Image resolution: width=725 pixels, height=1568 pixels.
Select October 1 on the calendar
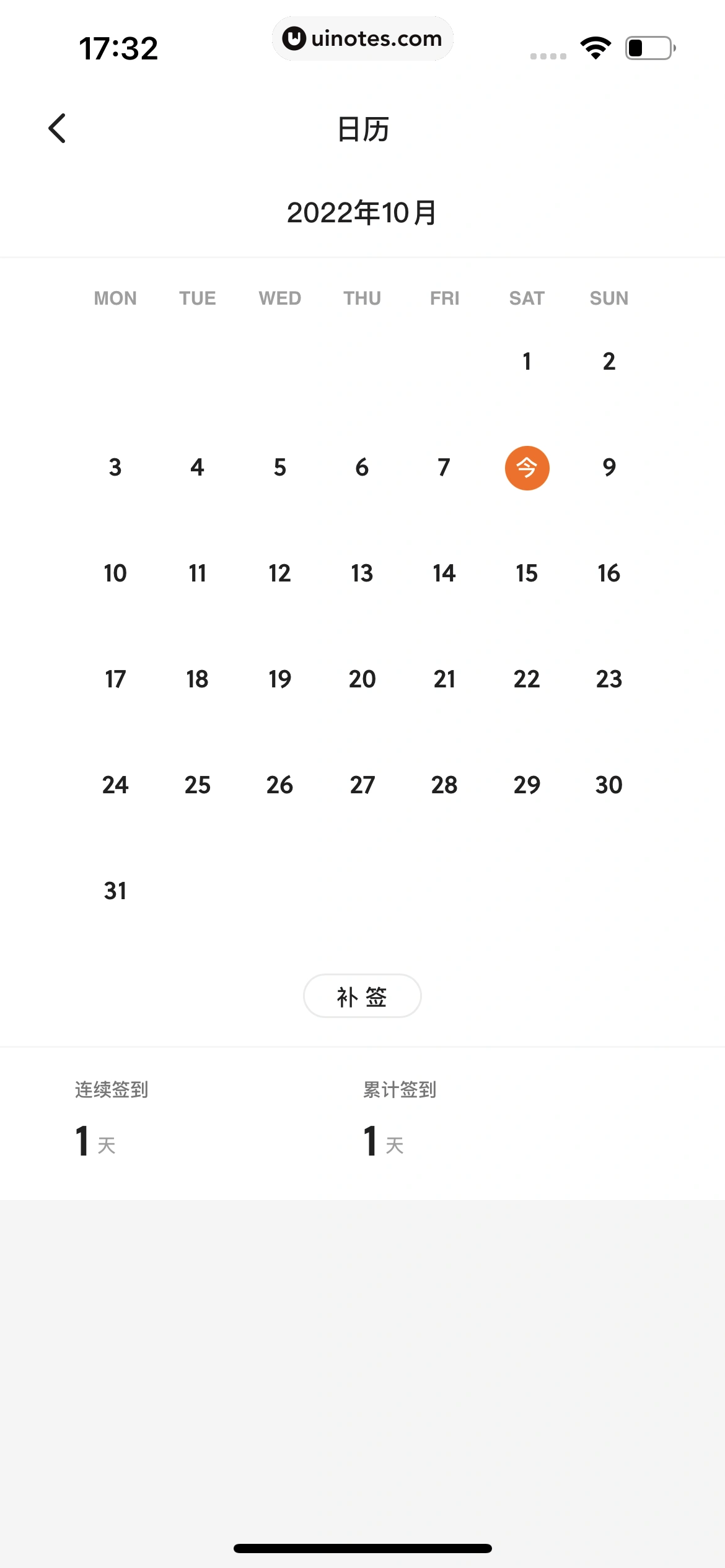527,361
